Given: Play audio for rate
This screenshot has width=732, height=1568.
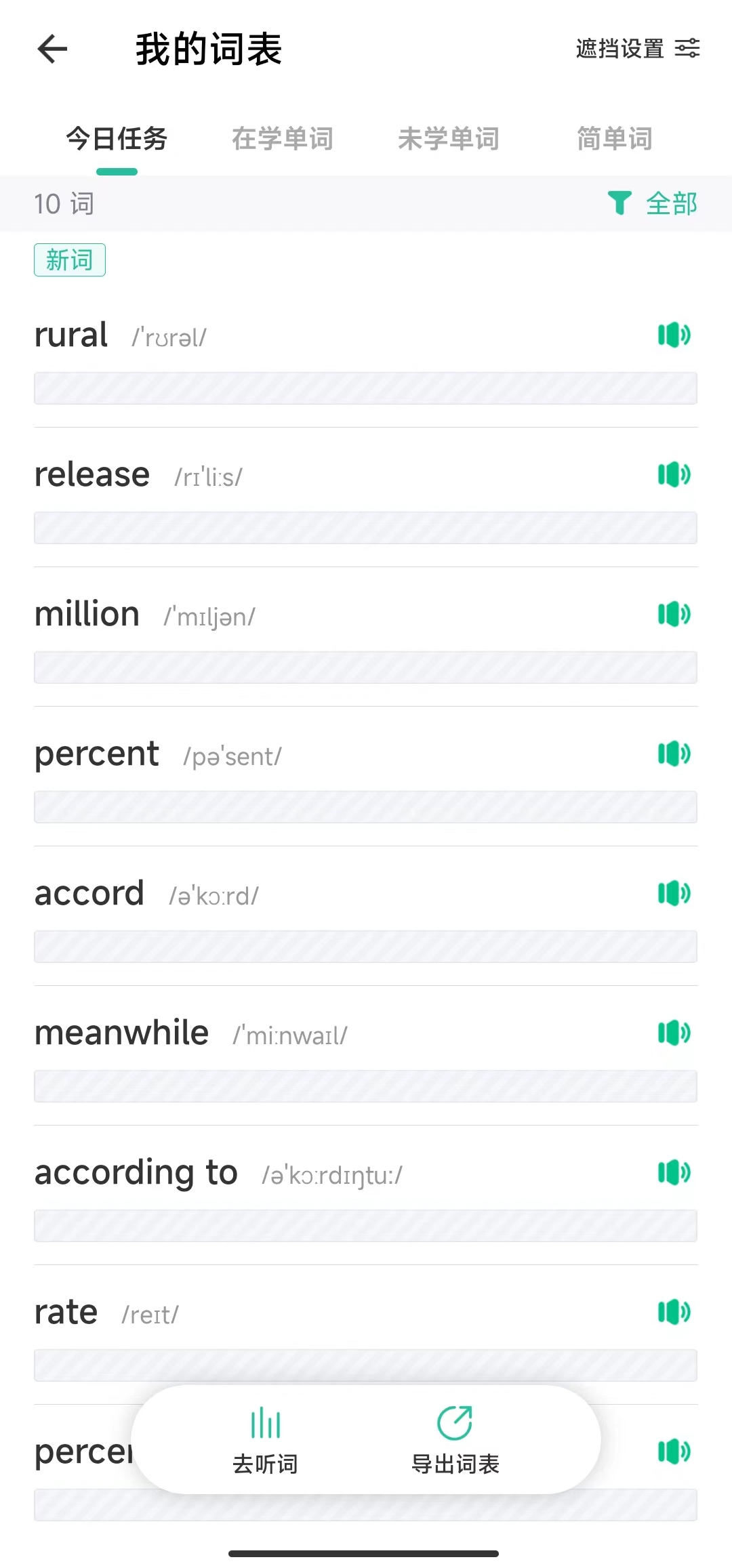Looking at the screenshot, I should pyautogui.click(x=674, y=1312).
